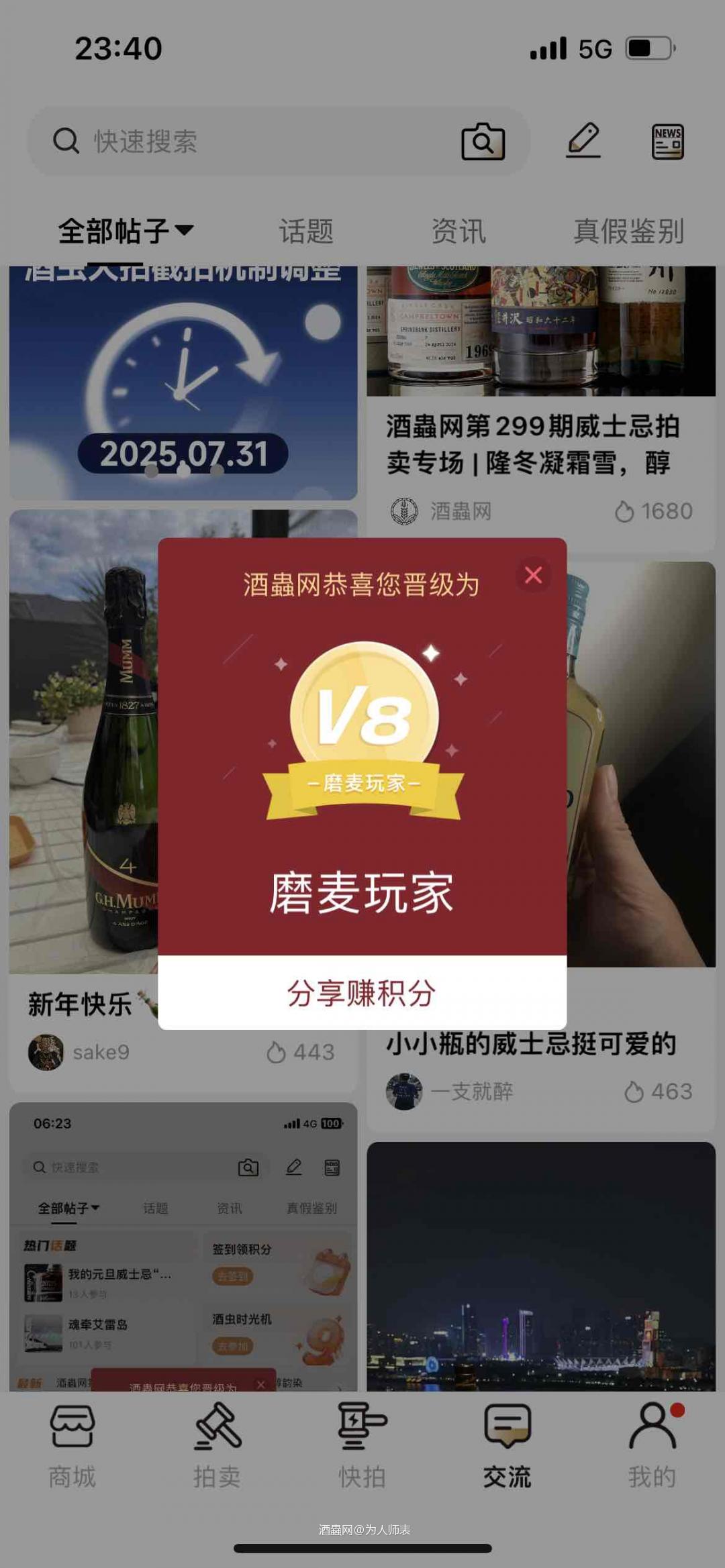Tap sake9's avatar on the champagne post
Screen dimensions: 725x1568
pos(45,1053)
